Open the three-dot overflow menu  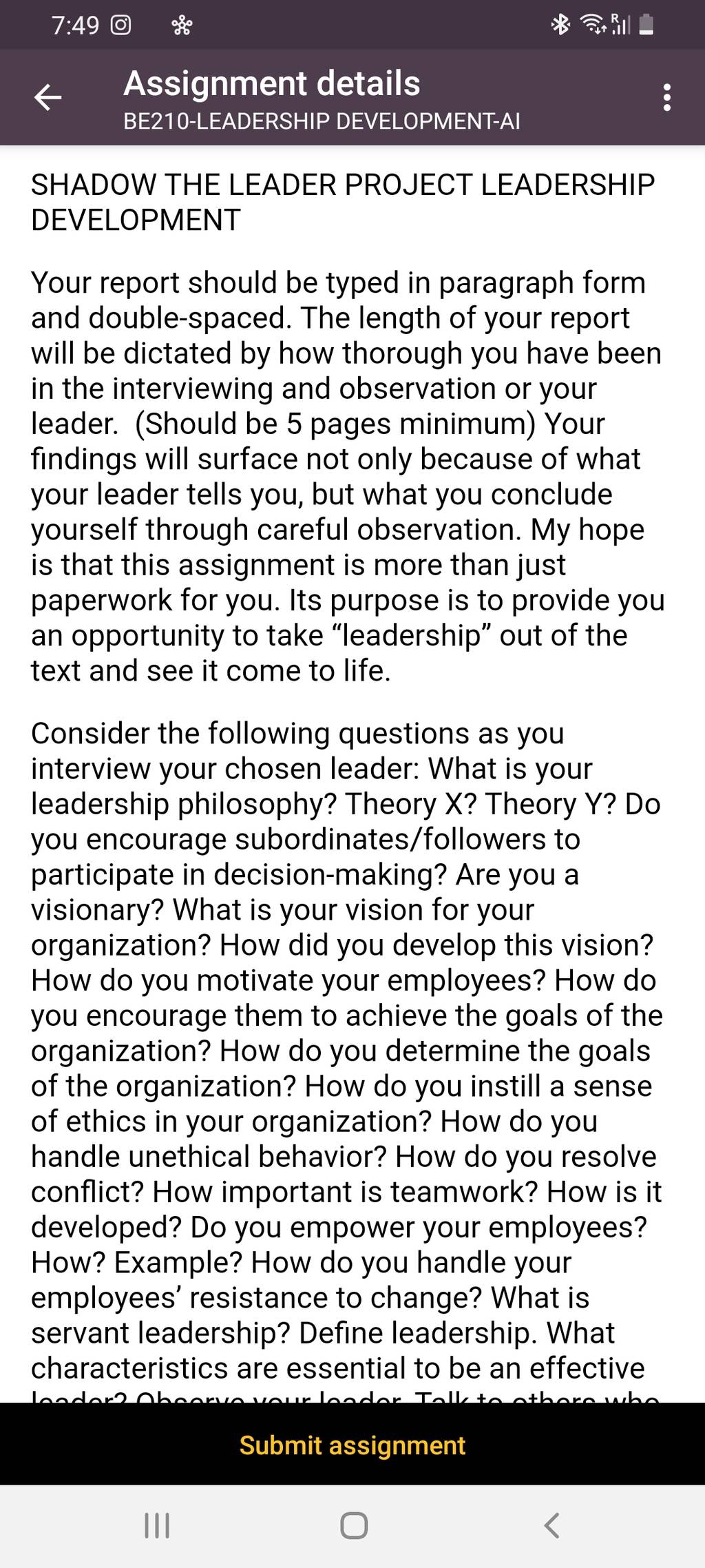point(666,98)
